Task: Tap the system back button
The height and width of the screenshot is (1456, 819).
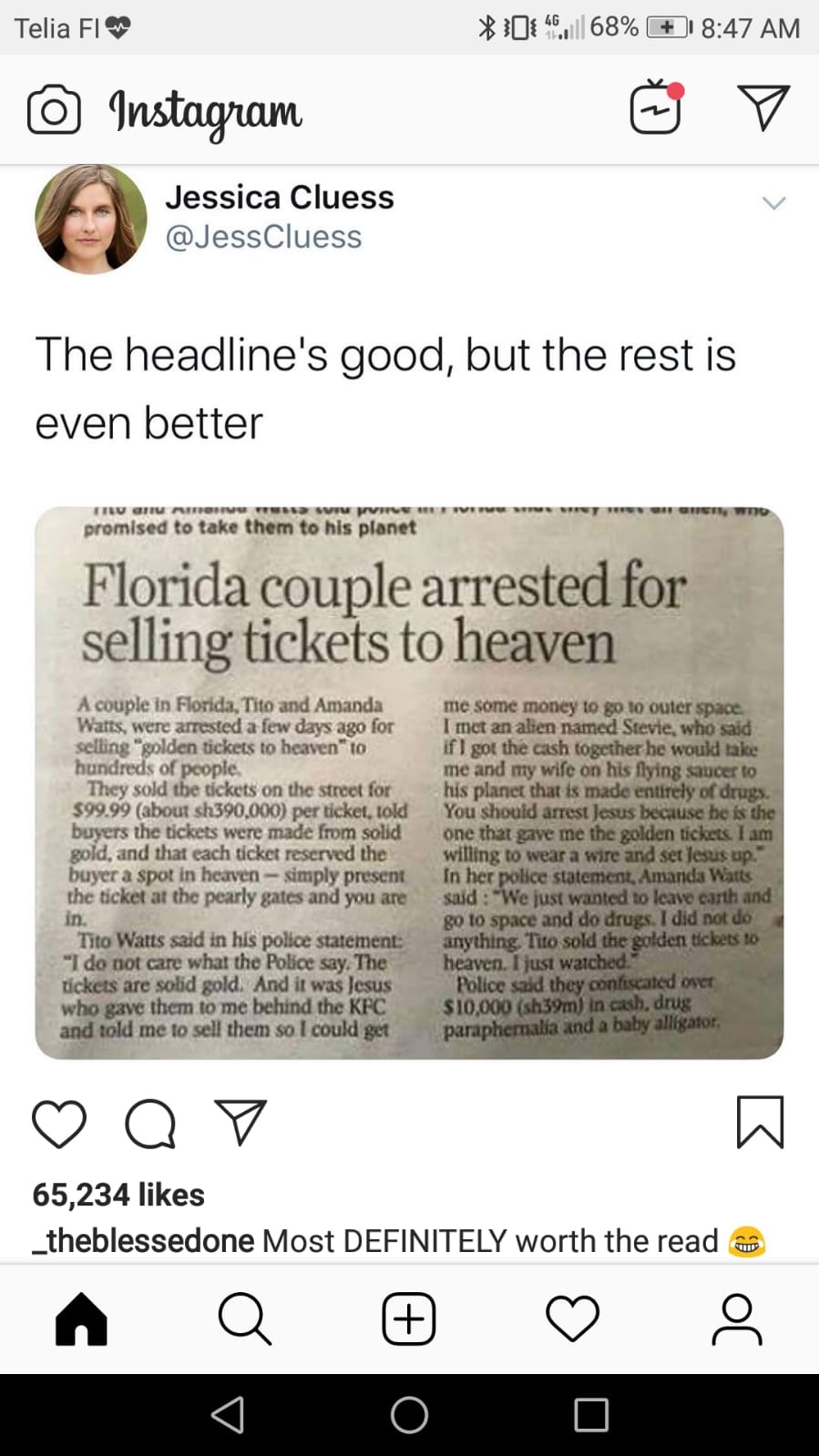Action: pyautogui.click(x=228, y=1415)
